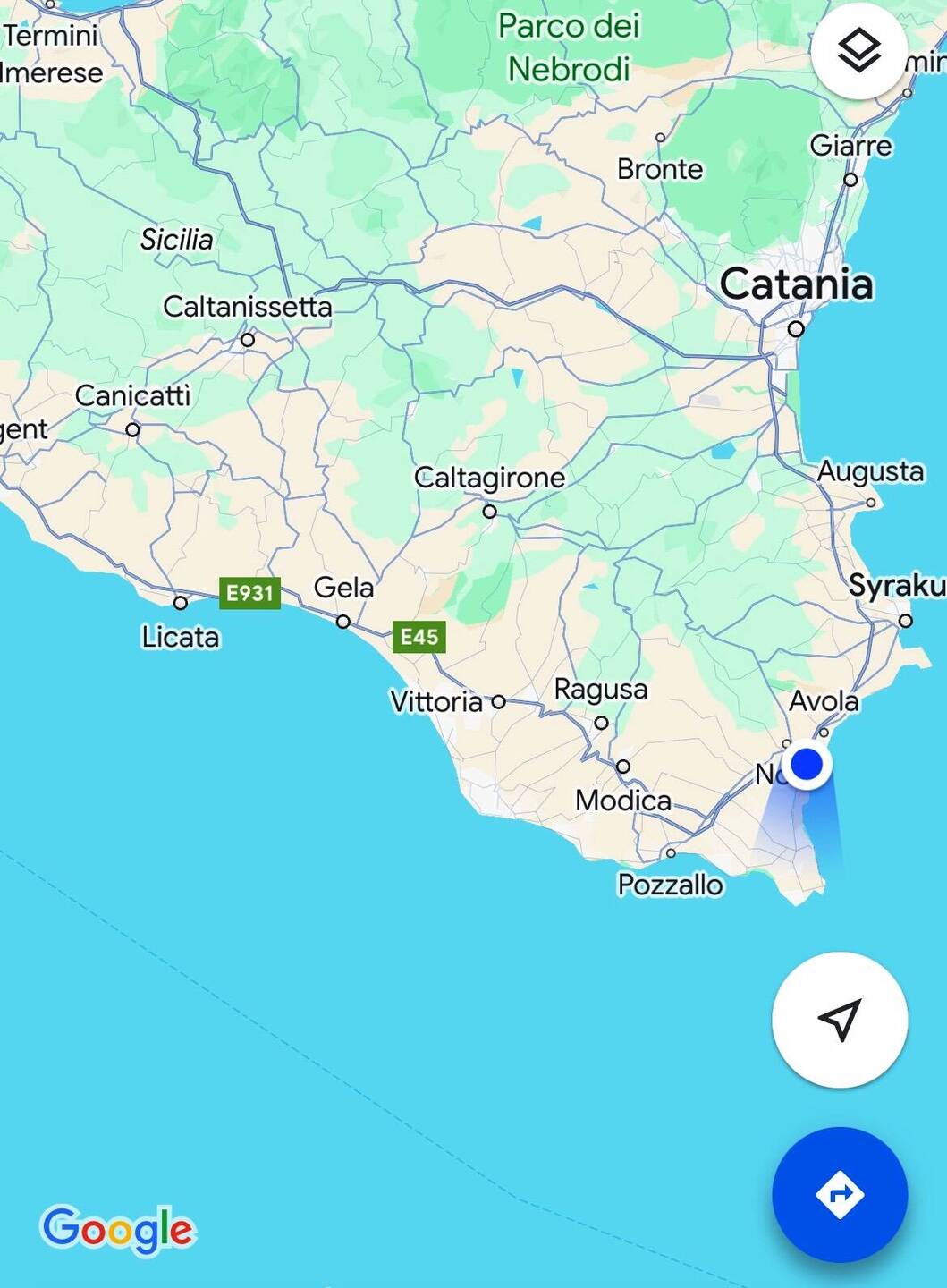The height and width of the screenshot is (1288, 947).
Task: Open the directions button
Action: pos(840,1194)
